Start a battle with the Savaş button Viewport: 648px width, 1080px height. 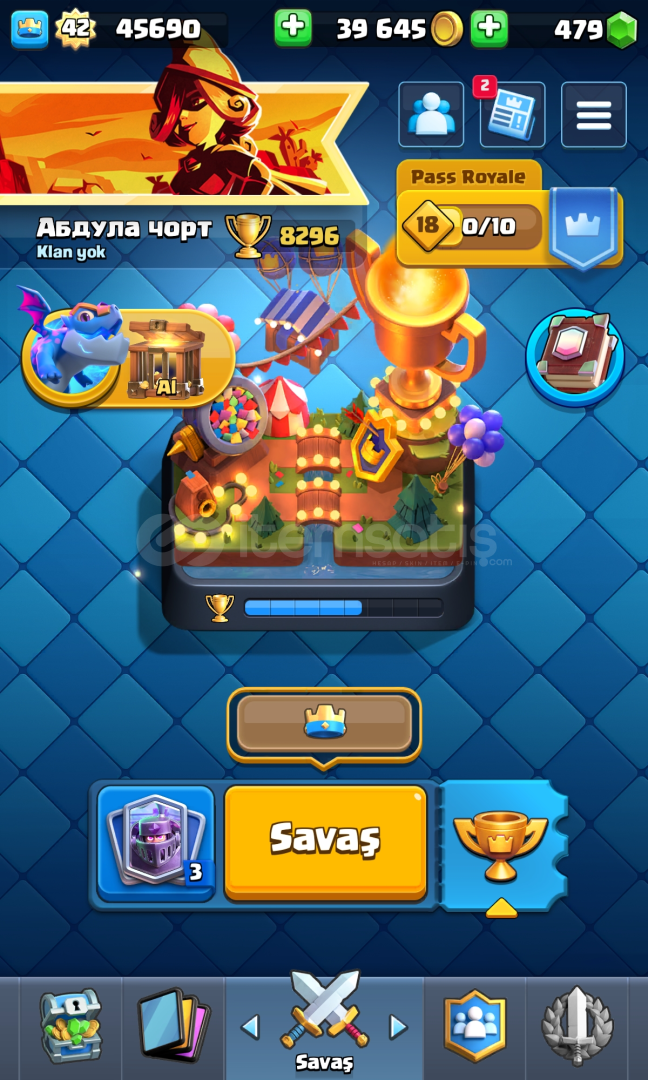coord(325,842)
